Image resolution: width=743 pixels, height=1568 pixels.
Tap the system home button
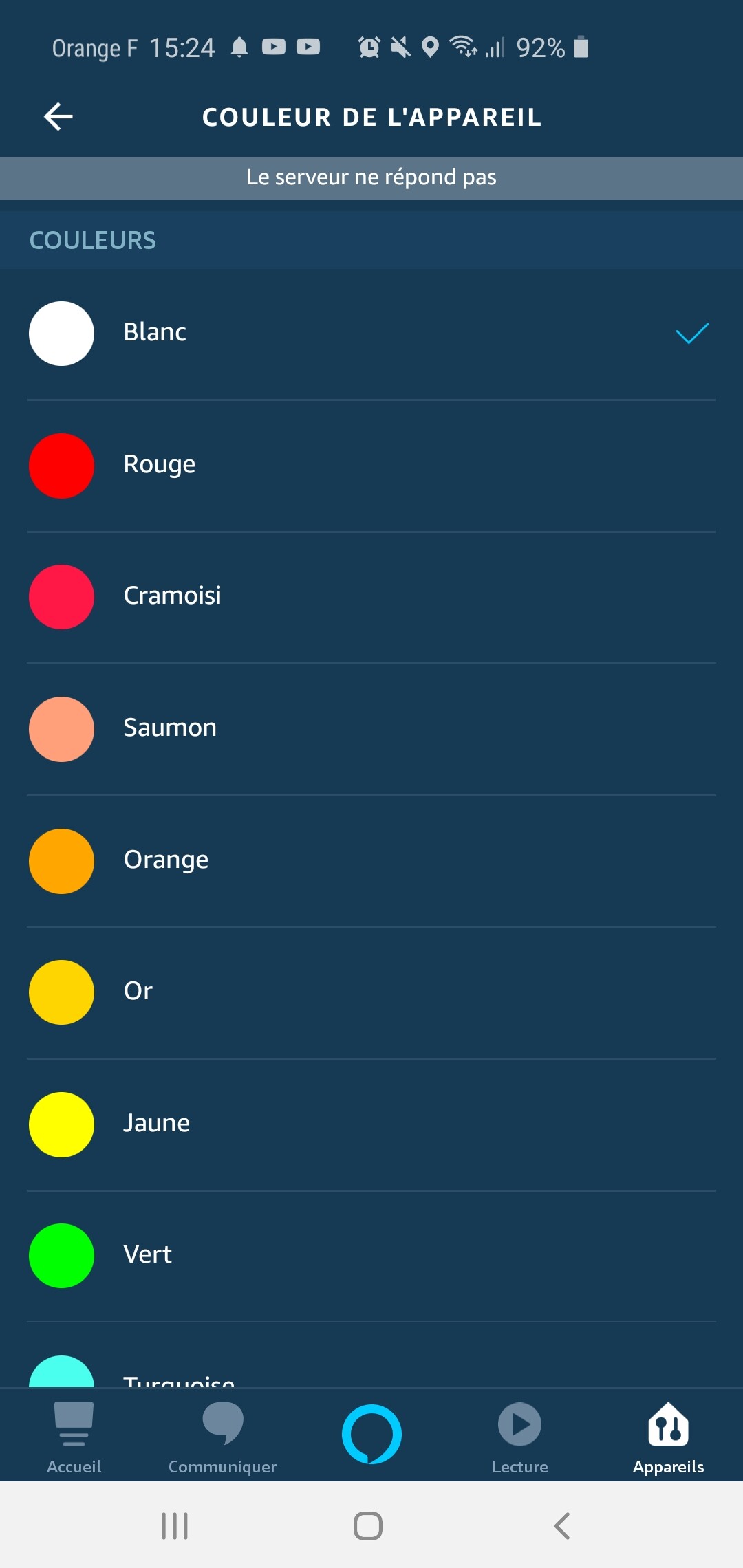click(x=368, y=1526)
